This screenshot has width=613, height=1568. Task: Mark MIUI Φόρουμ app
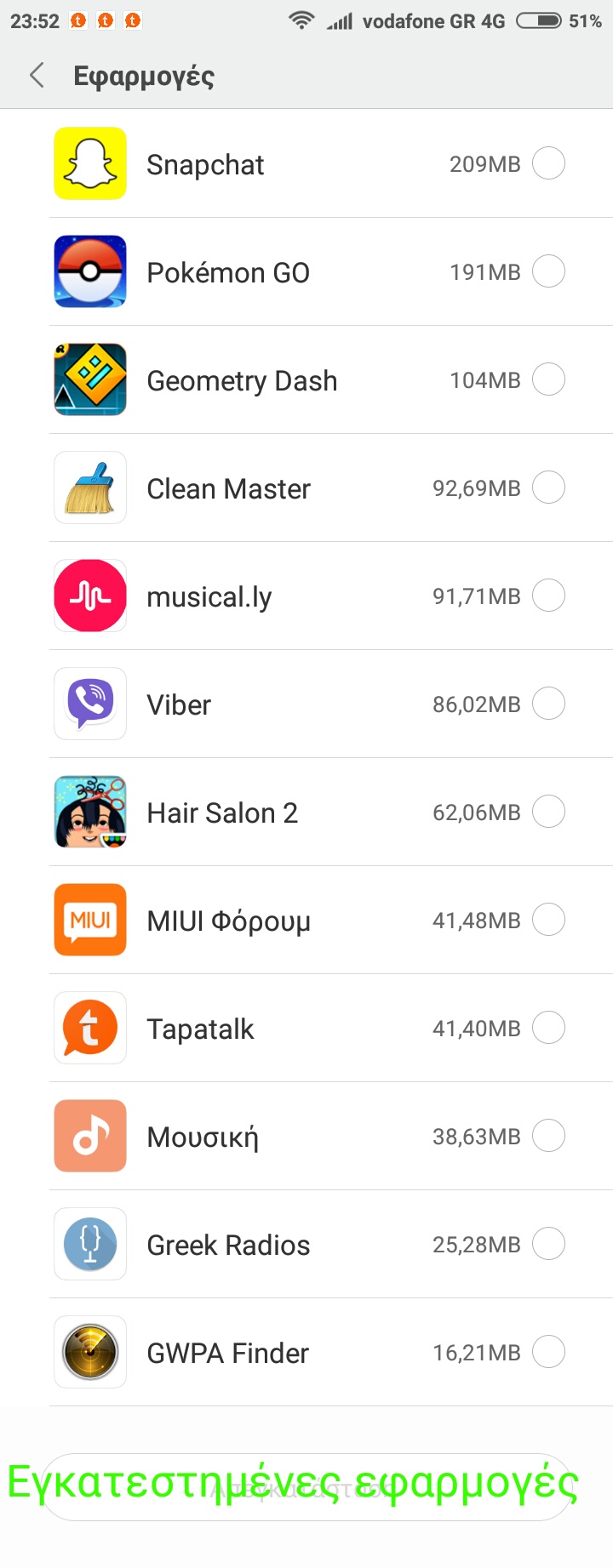[x=548, y=920]
